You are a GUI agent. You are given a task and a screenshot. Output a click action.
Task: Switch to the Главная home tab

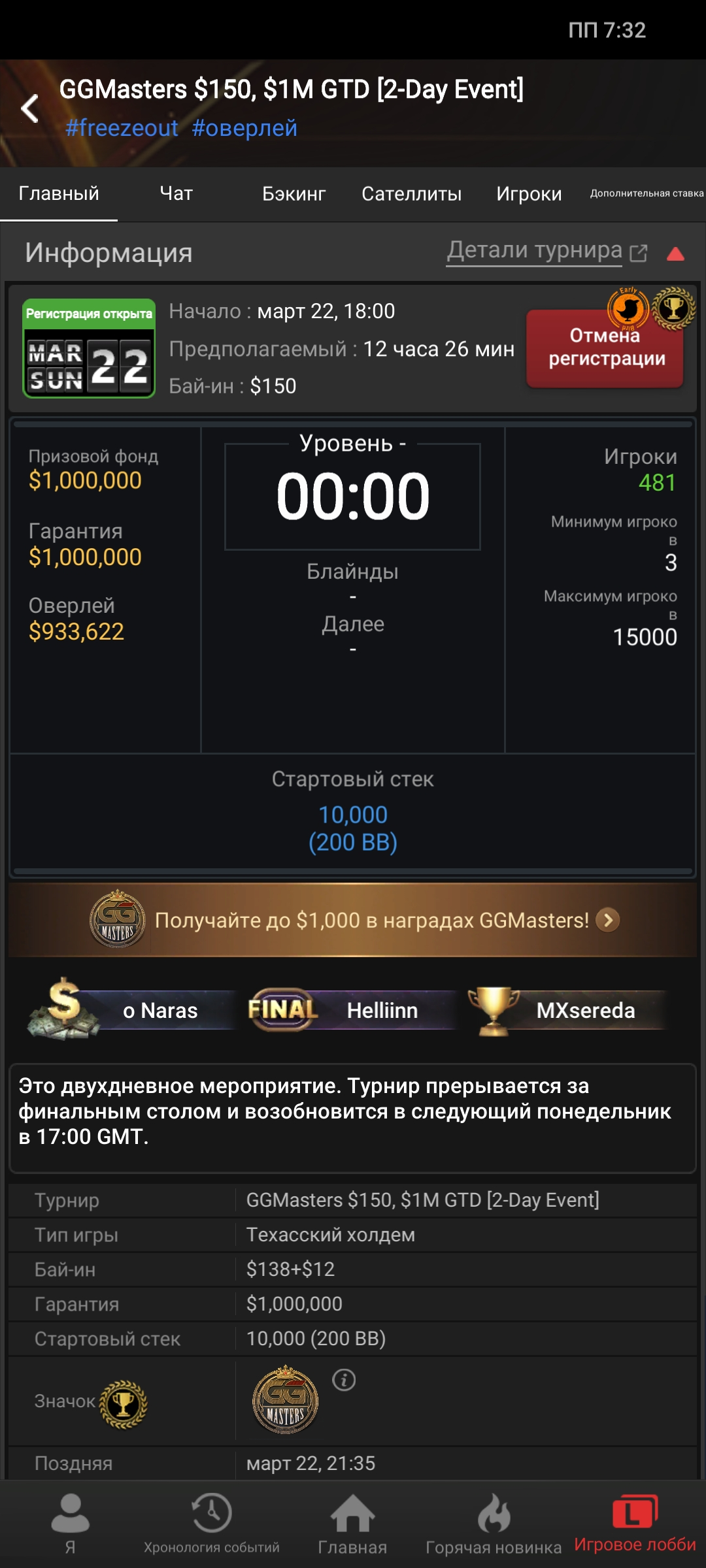click(x=352, y=1524)
